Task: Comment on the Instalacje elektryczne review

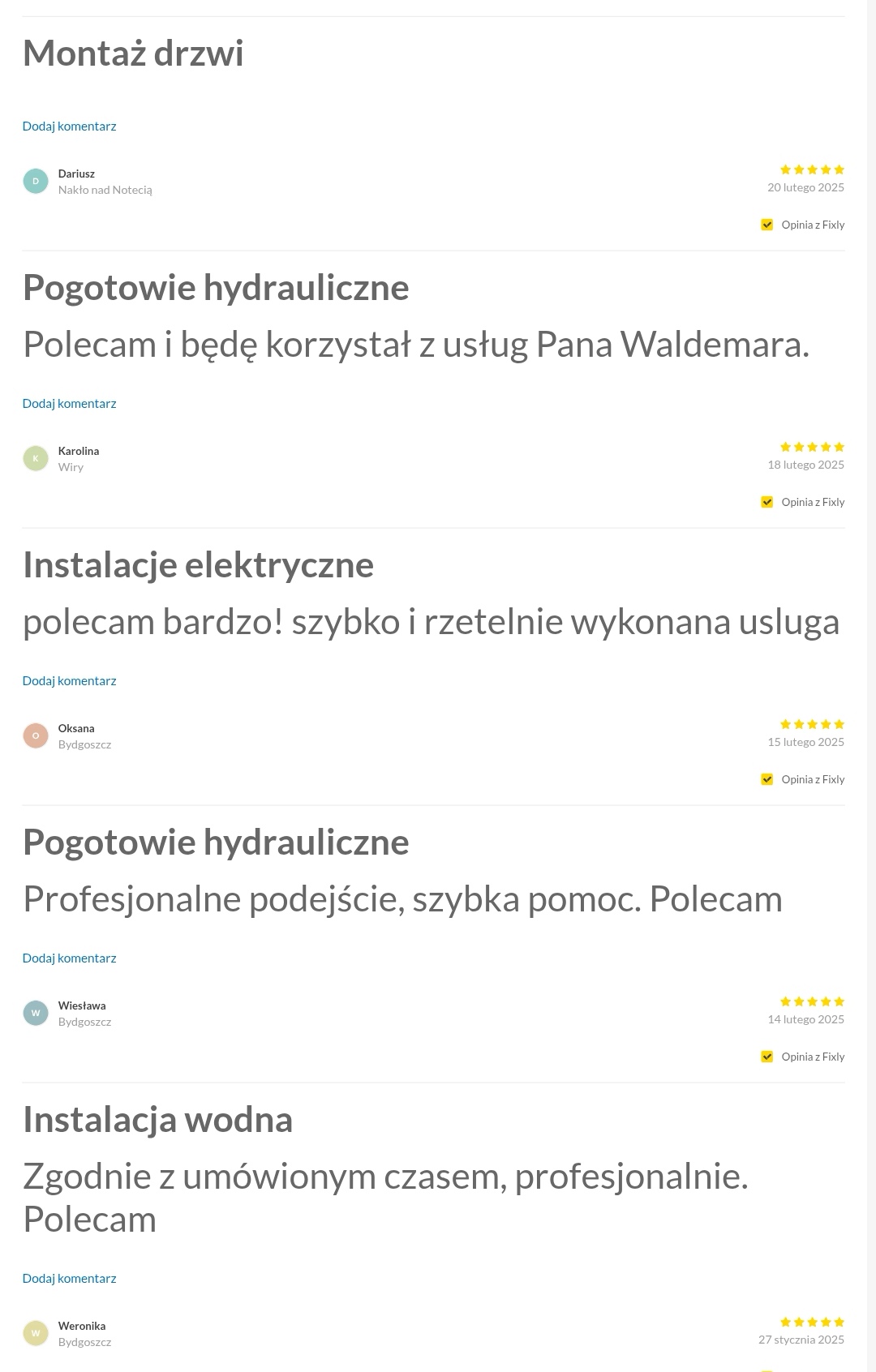Action: [70, 681]
